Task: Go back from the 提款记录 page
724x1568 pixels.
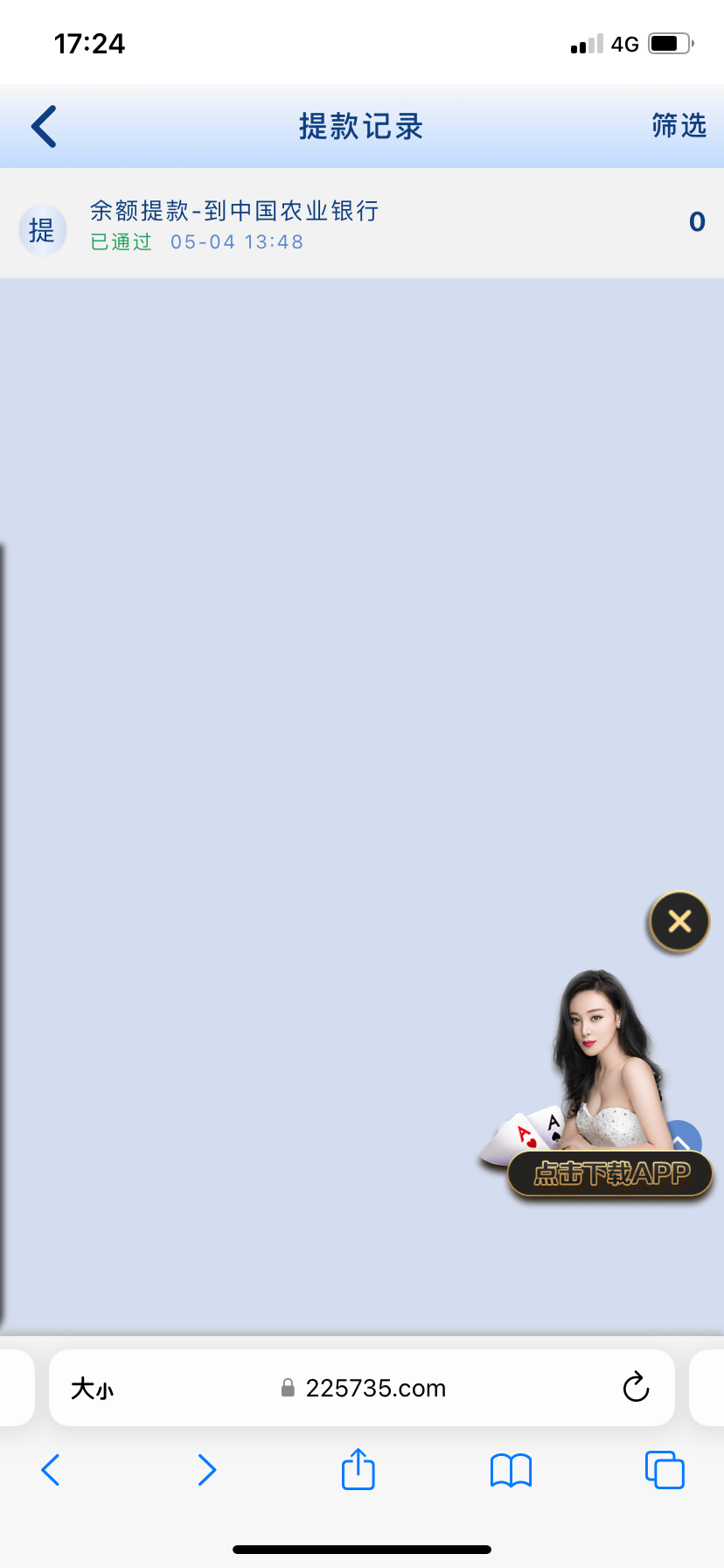Action: click(44, 127)
